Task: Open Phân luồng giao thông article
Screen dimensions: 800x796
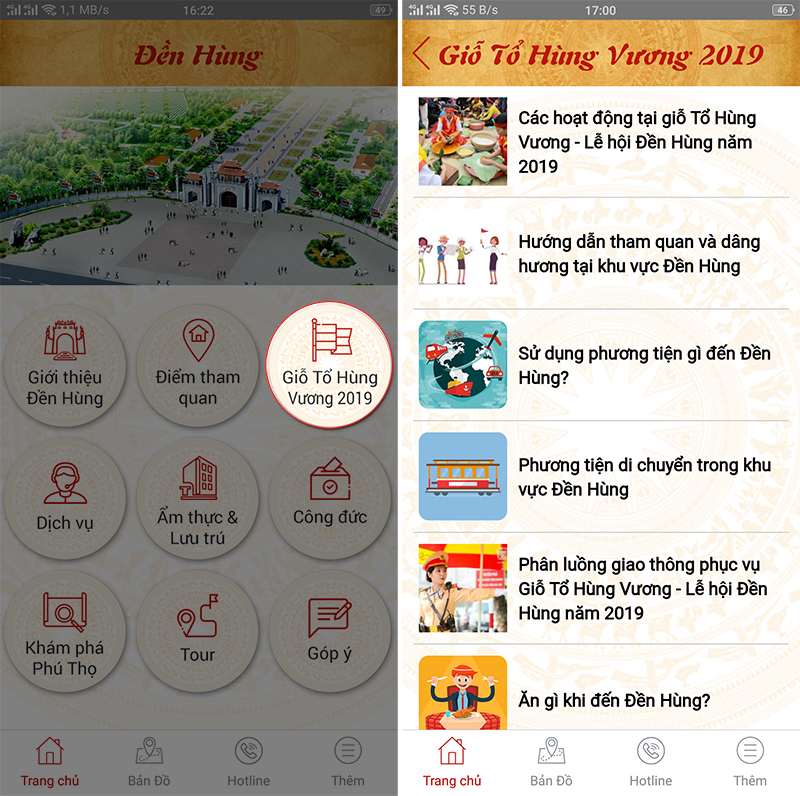Action: point(600,588)
